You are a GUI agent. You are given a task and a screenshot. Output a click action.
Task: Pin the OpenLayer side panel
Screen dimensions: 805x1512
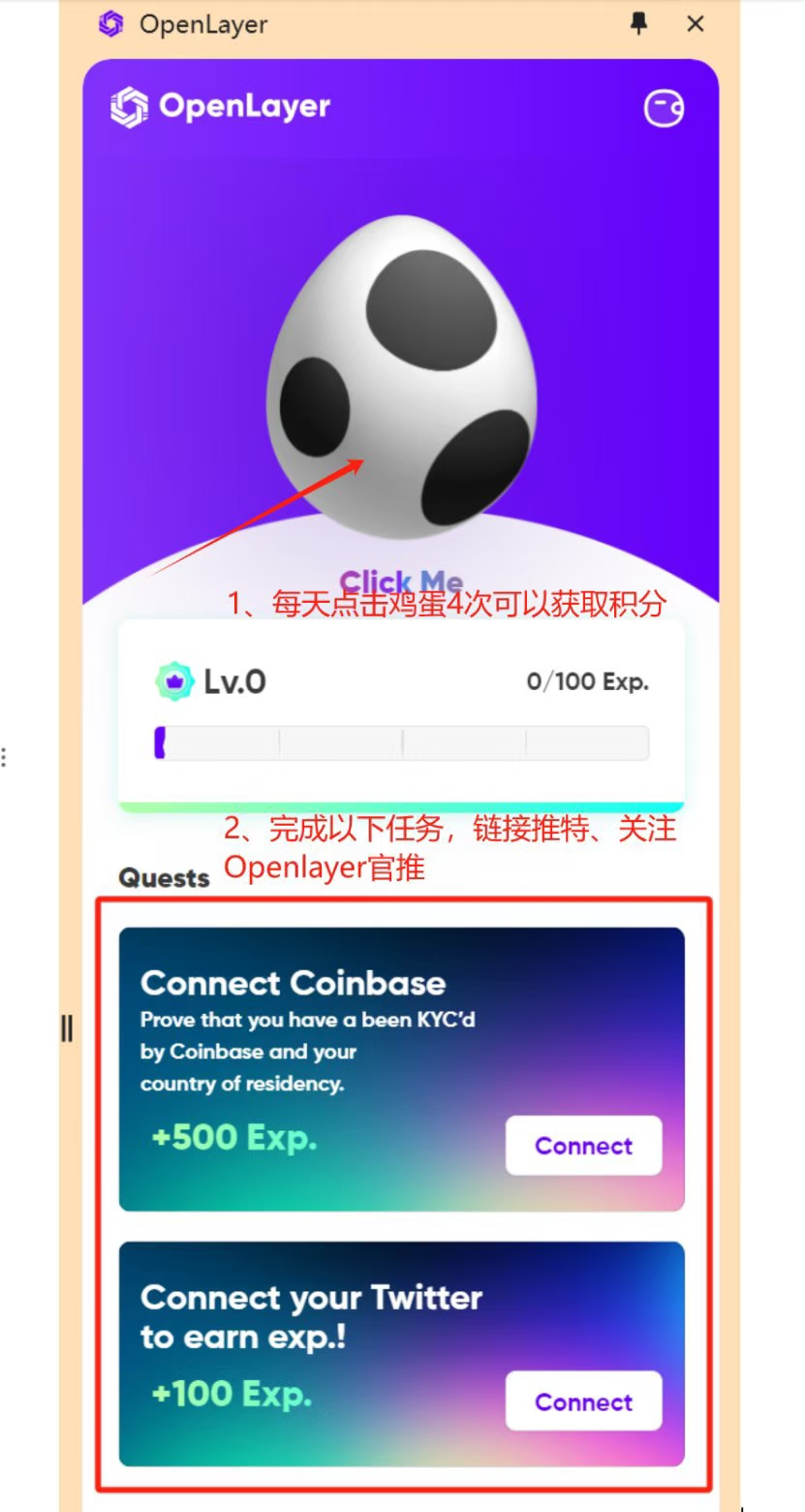[638, 24]
